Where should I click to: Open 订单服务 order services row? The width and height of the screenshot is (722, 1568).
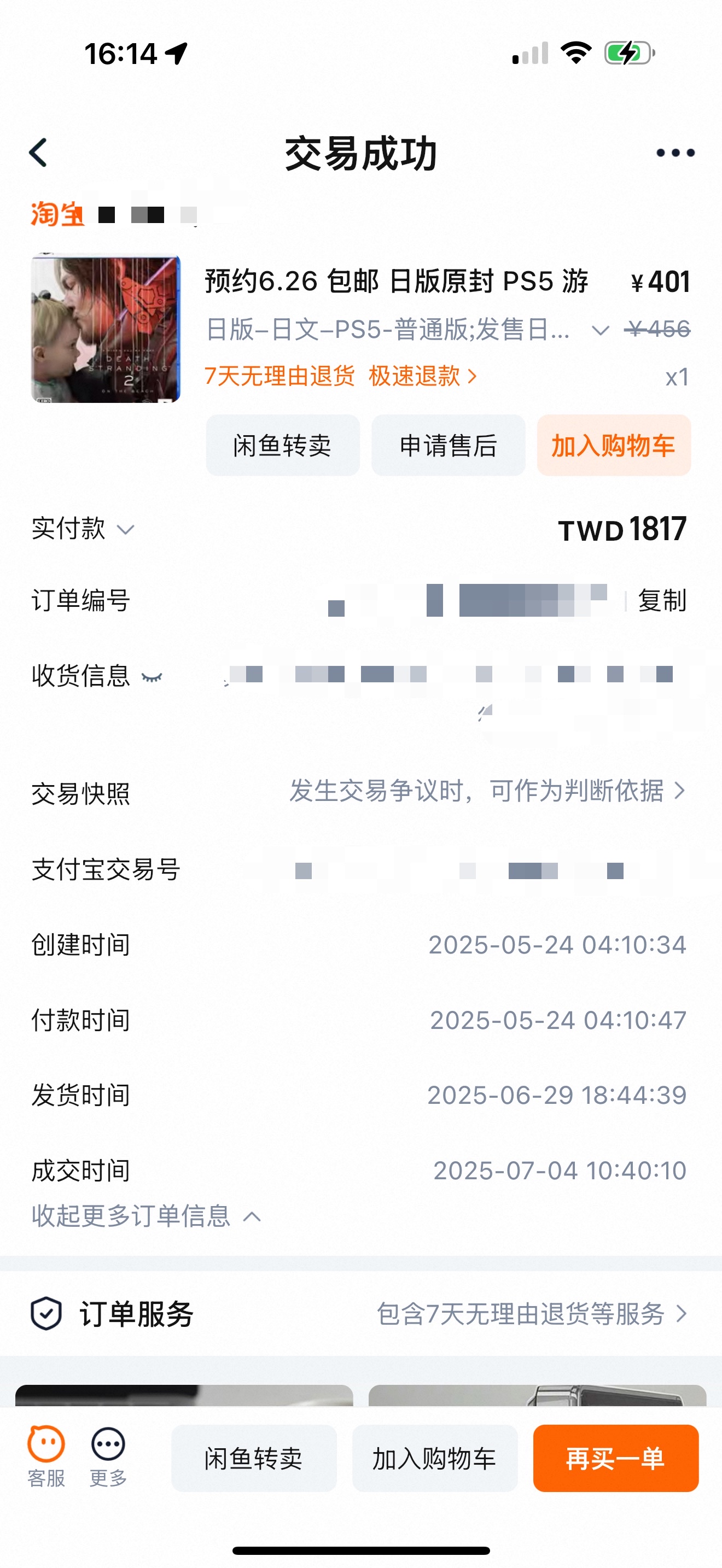tap(360, 1314)
